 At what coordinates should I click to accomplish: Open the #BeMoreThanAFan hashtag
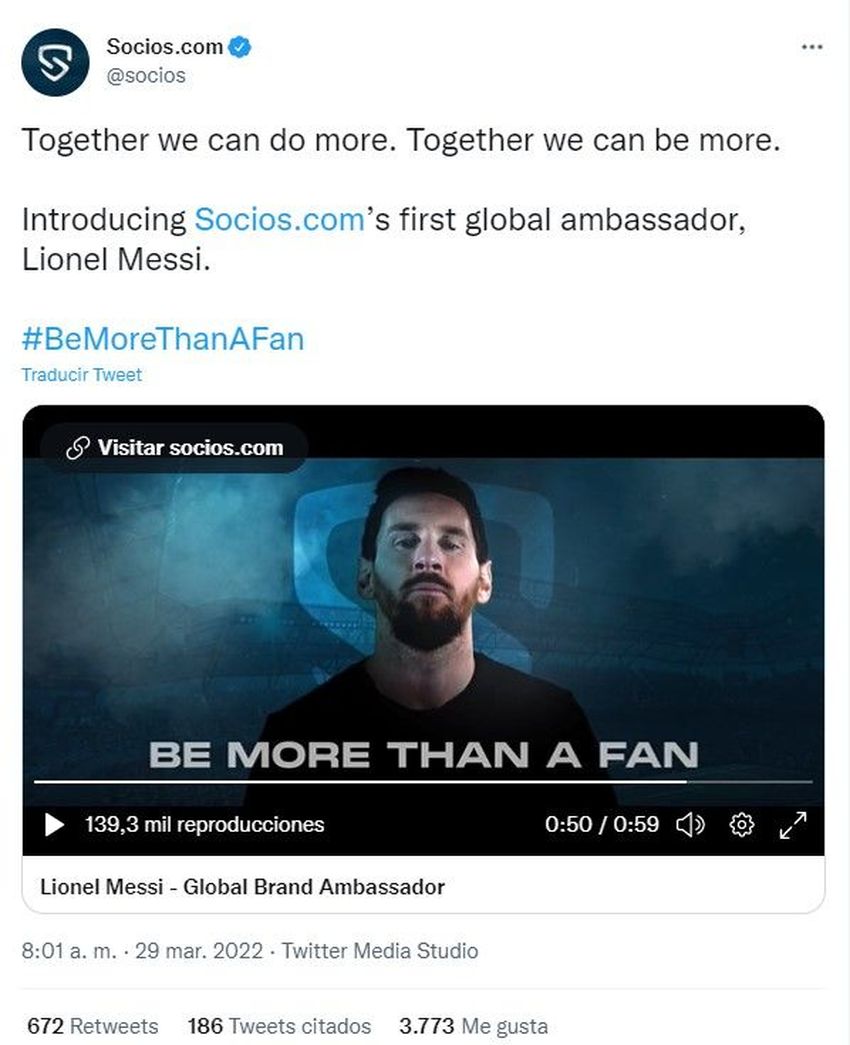(162, 339)
